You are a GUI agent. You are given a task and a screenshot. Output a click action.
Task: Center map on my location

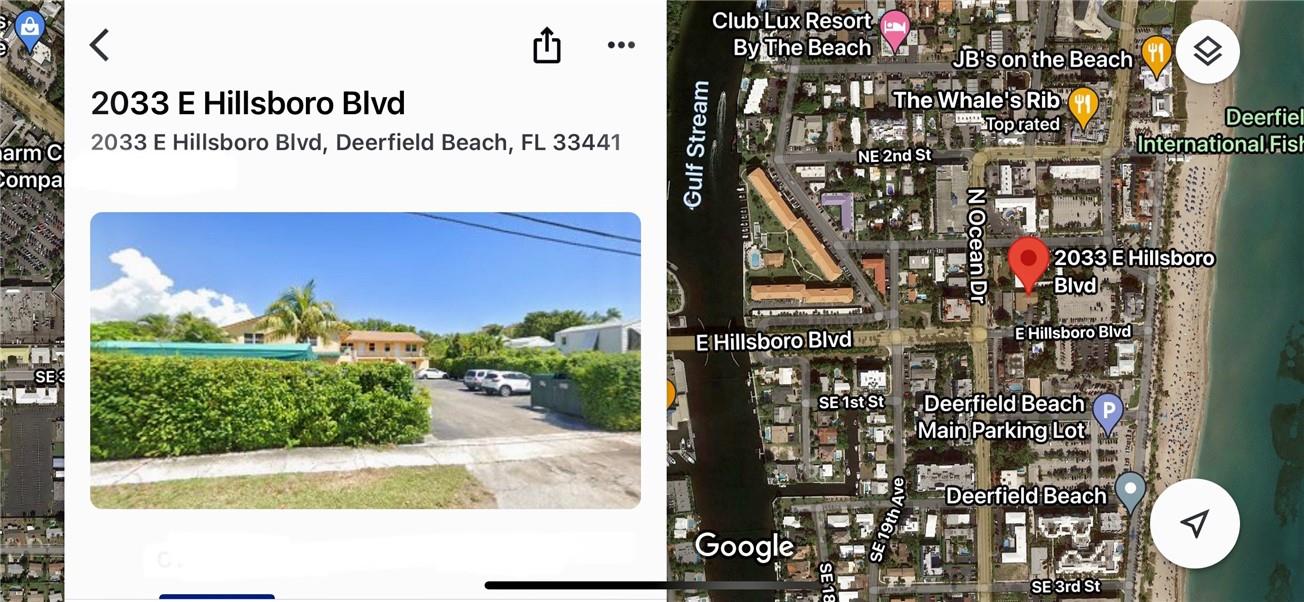pos(1194,523)
